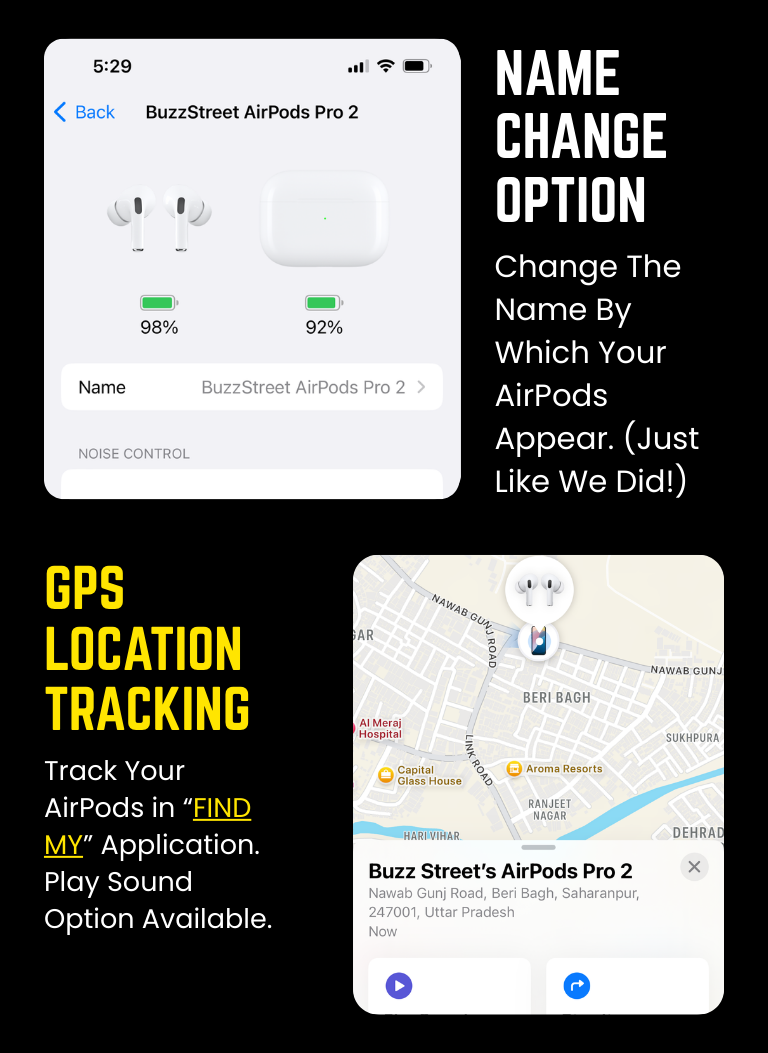Tap the status bar clock showing 5:29

click(x=110, y=66)
